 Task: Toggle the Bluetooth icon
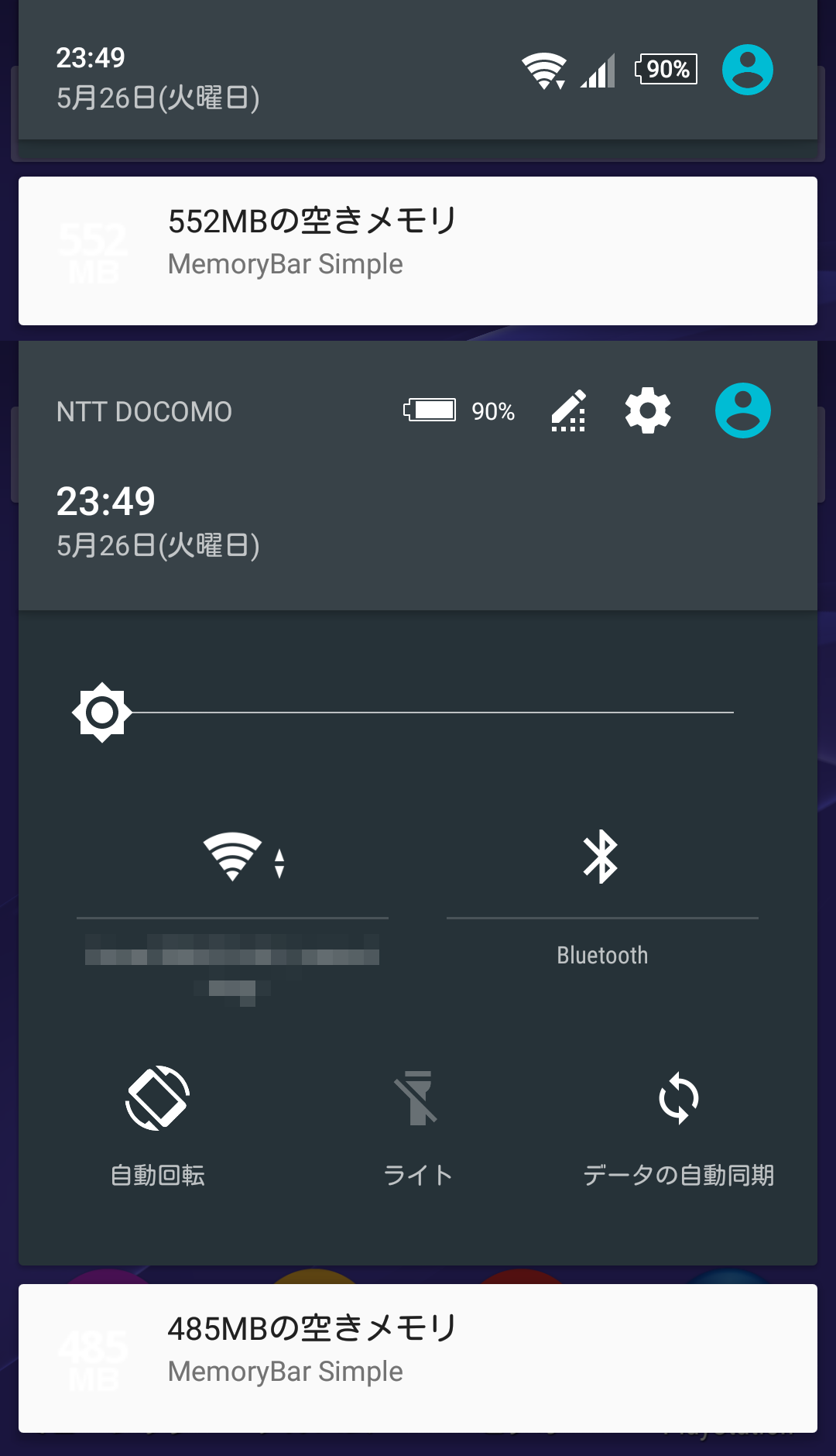(x=601, y=857)
